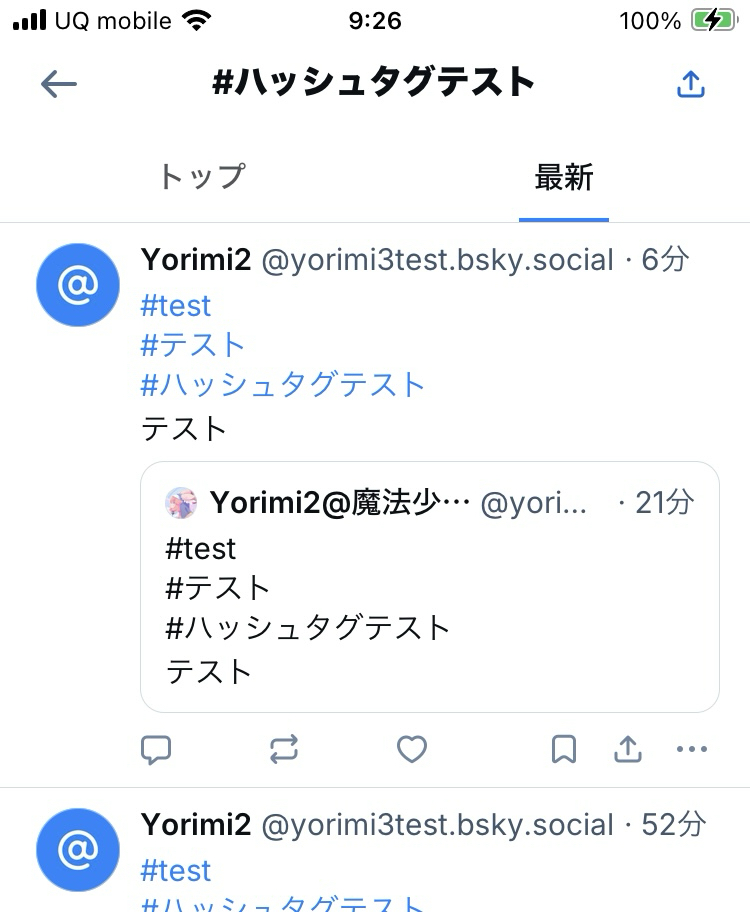This screenshot has height=912, width=750.
Task: Open more options for the 6分 post
Action: [692, 749]
